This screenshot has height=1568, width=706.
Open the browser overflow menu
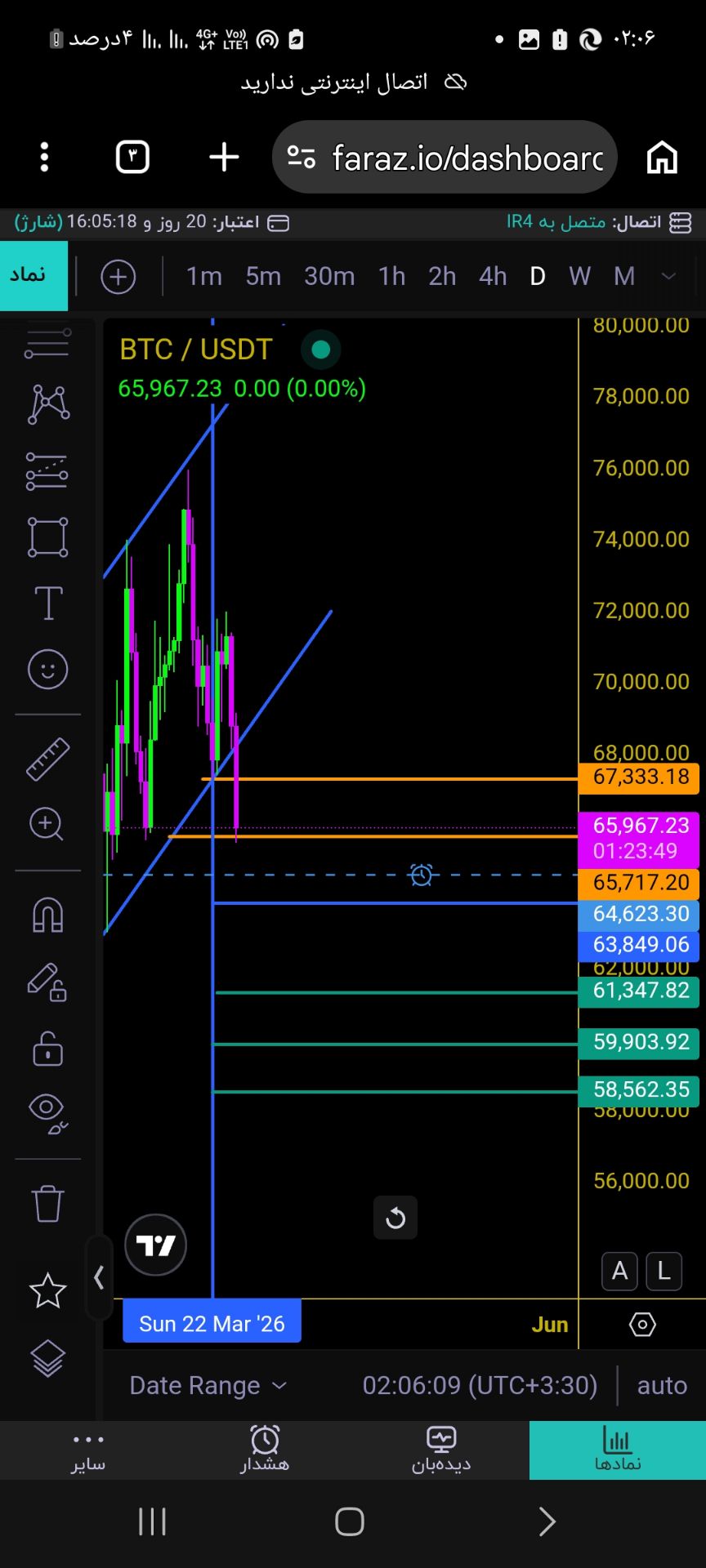click(45, 157)
